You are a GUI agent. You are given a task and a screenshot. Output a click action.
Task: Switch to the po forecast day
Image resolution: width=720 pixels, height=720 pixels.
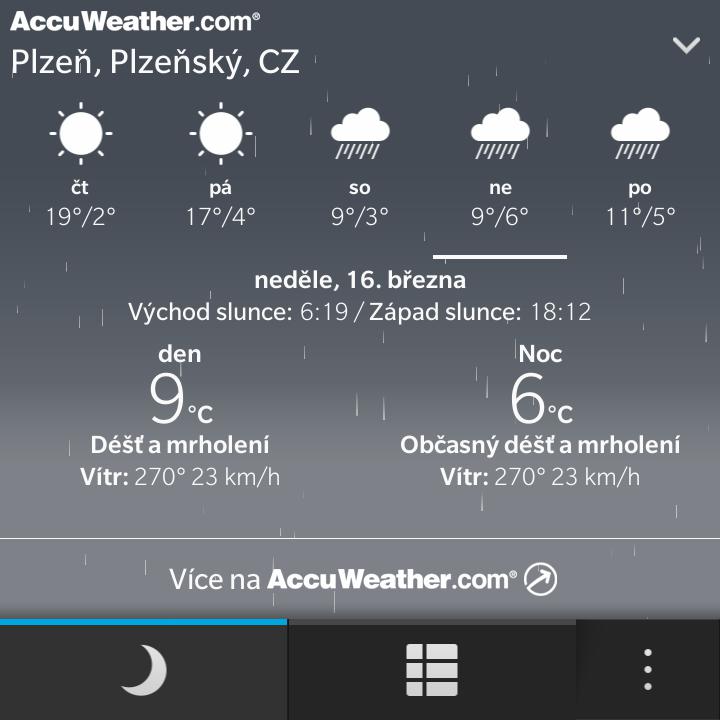pyautogui.click(x=640, y=167)
